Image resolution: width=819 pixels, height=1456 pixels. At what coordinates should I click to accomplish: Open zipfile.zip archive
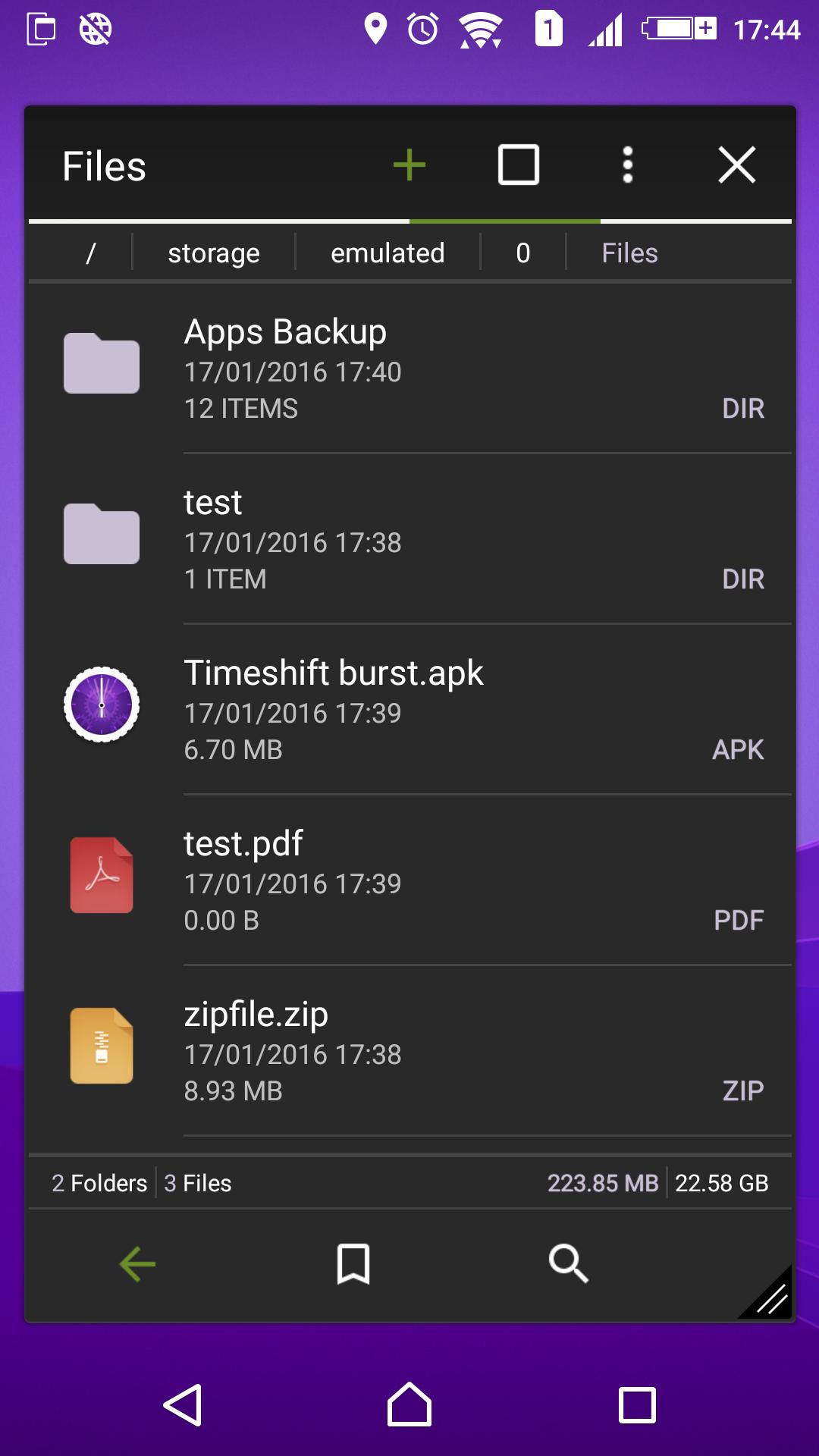click(x=409, y=1051)
